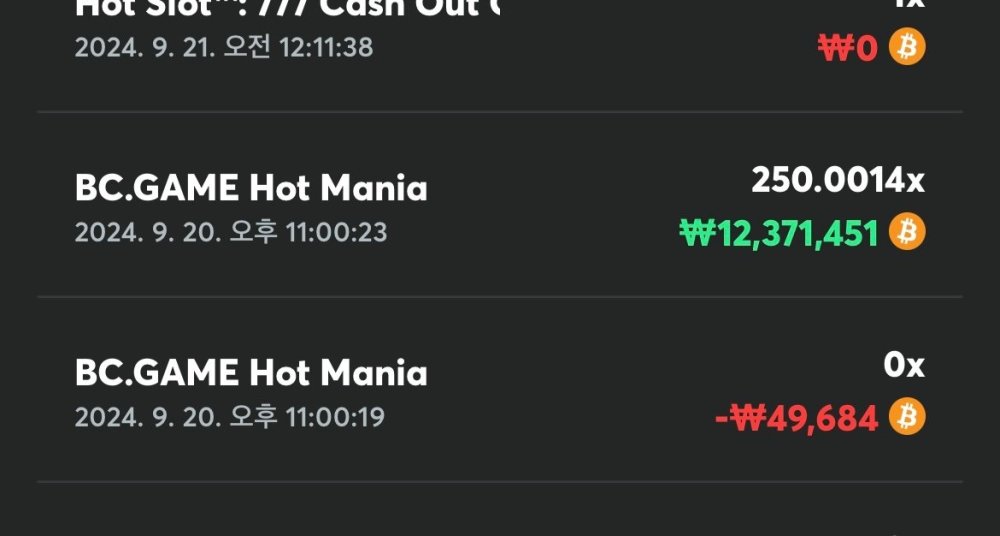Open the Hot Slot 777 Cash Out bet
Image resolution: width=1000 pixels, height=536 pixels.
(500, 35)
